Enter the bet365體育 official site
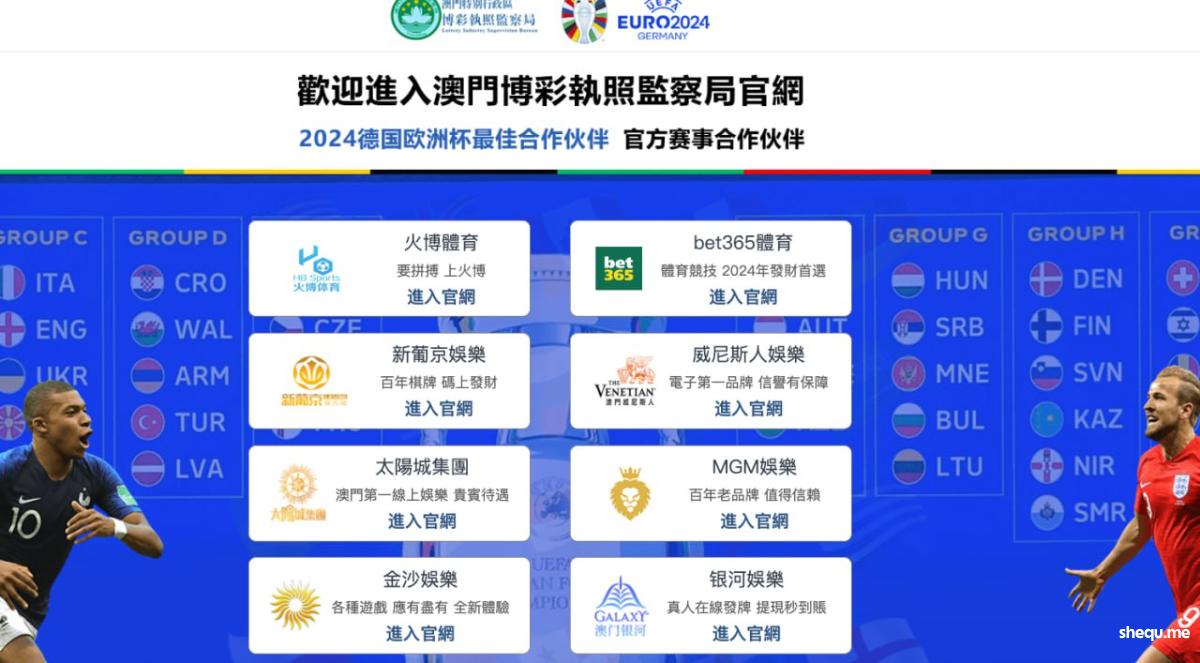The image size is (1200, 663). (743, 297)
